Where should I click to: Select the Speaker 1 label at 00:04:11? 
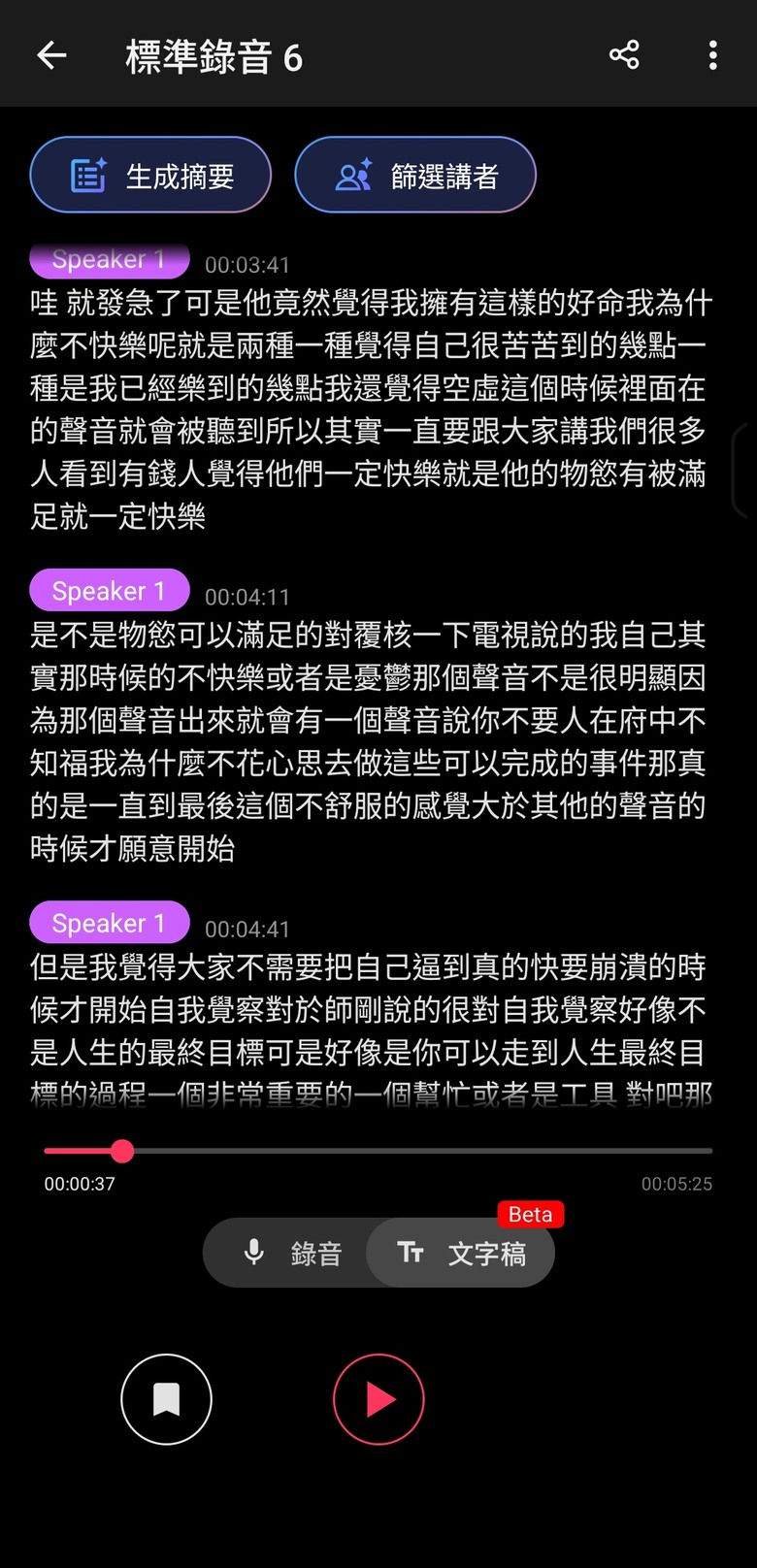point(109,591)
